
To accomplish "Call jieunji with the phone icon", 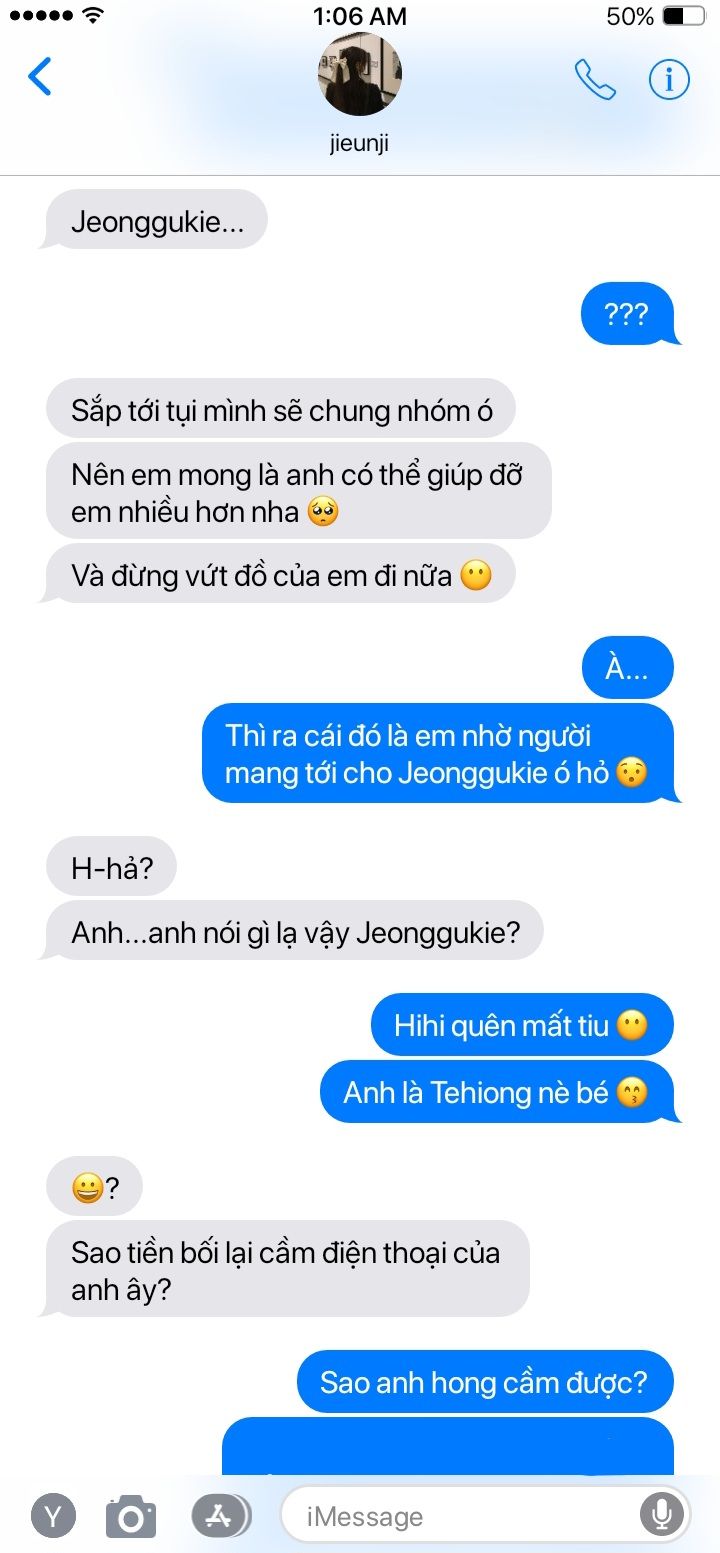I will pyautogui.click(x=595, y=79).
